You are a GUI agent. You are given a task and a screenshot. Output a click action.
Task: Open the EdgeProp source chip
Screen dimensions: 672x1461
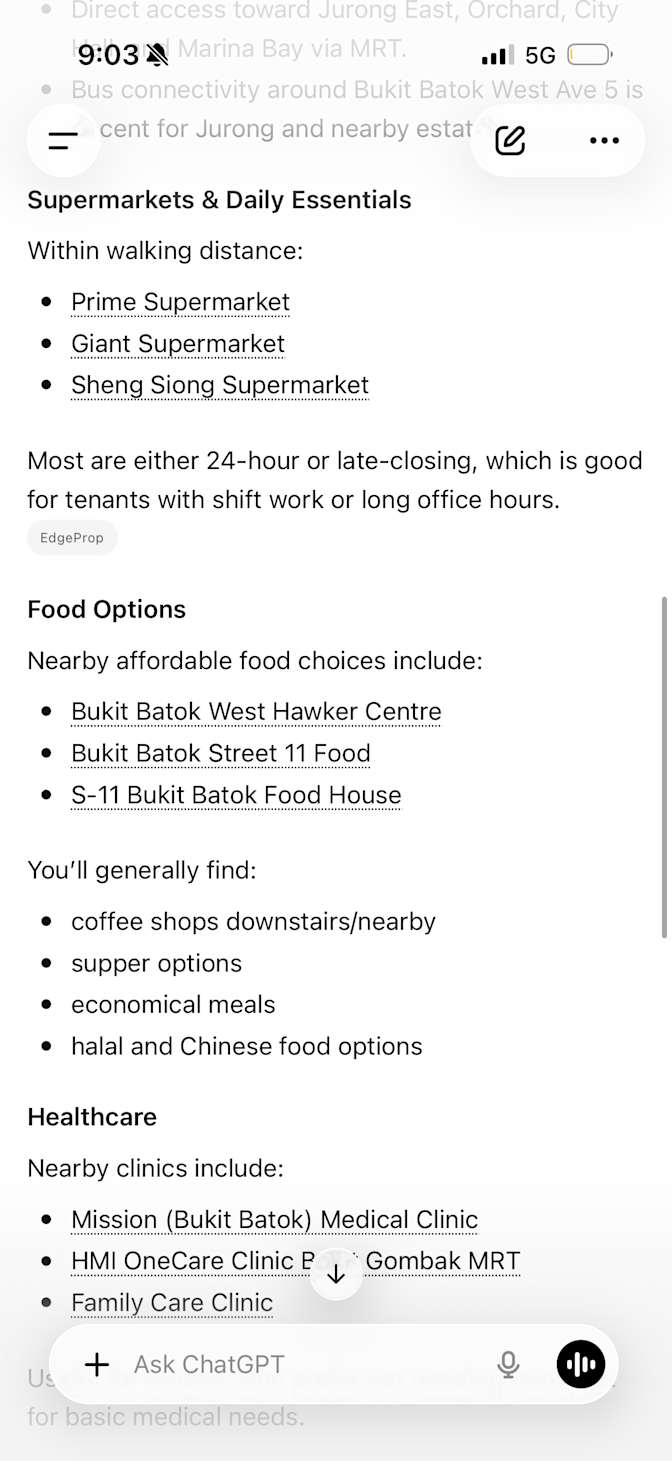(72, 538)
